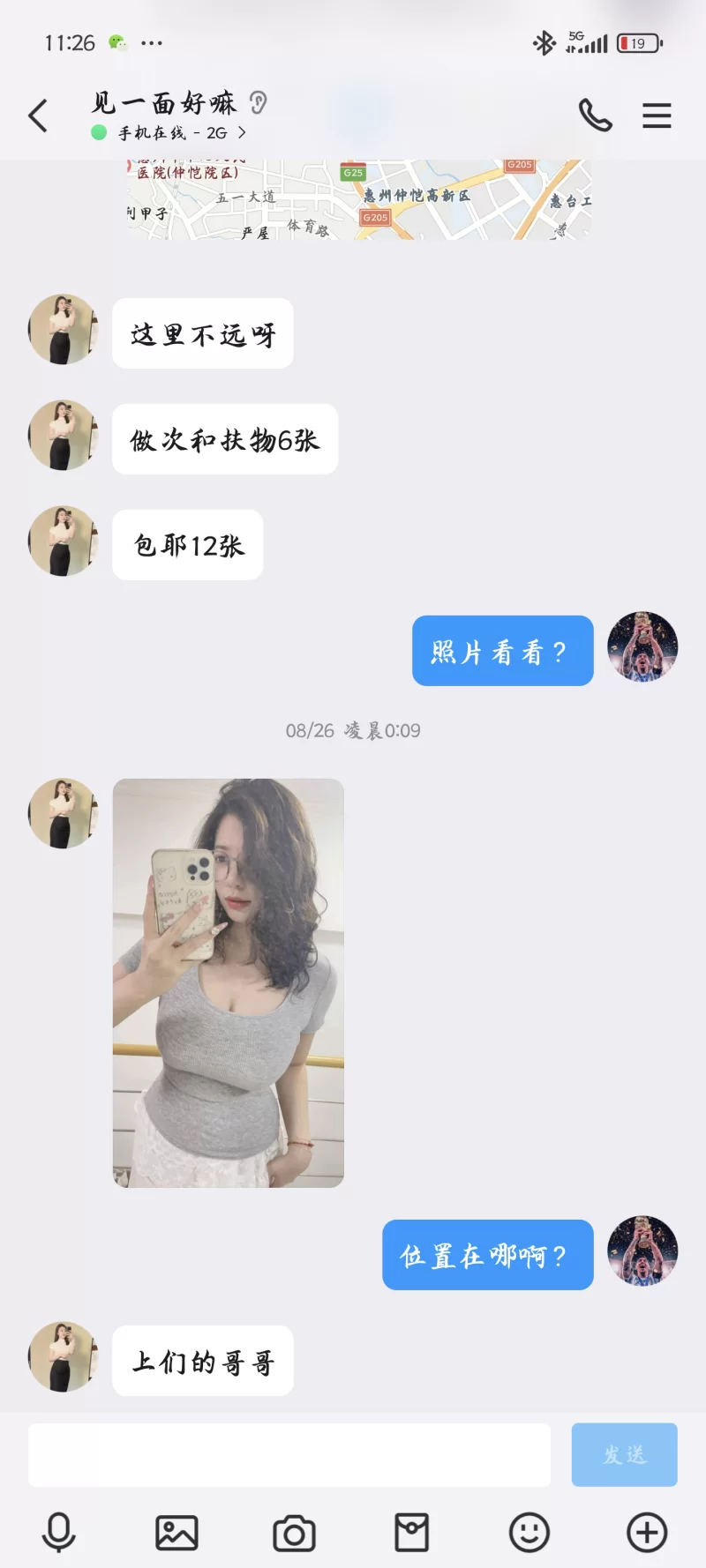Tap the 发送 send button
Screen dimensions: 706x1568
624,1454
